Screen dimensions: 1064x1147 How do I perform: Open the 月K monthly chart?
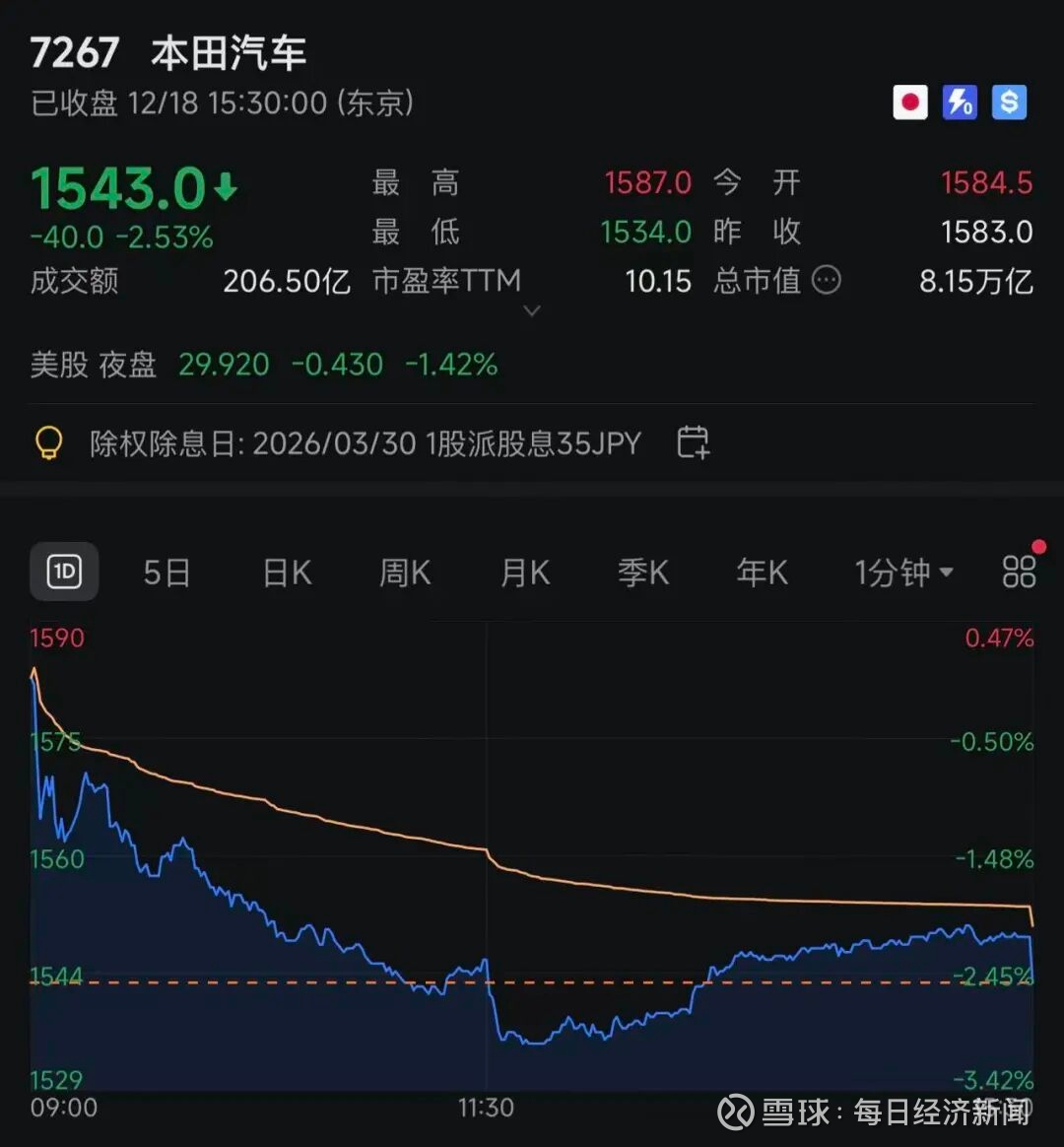point(525,573)
